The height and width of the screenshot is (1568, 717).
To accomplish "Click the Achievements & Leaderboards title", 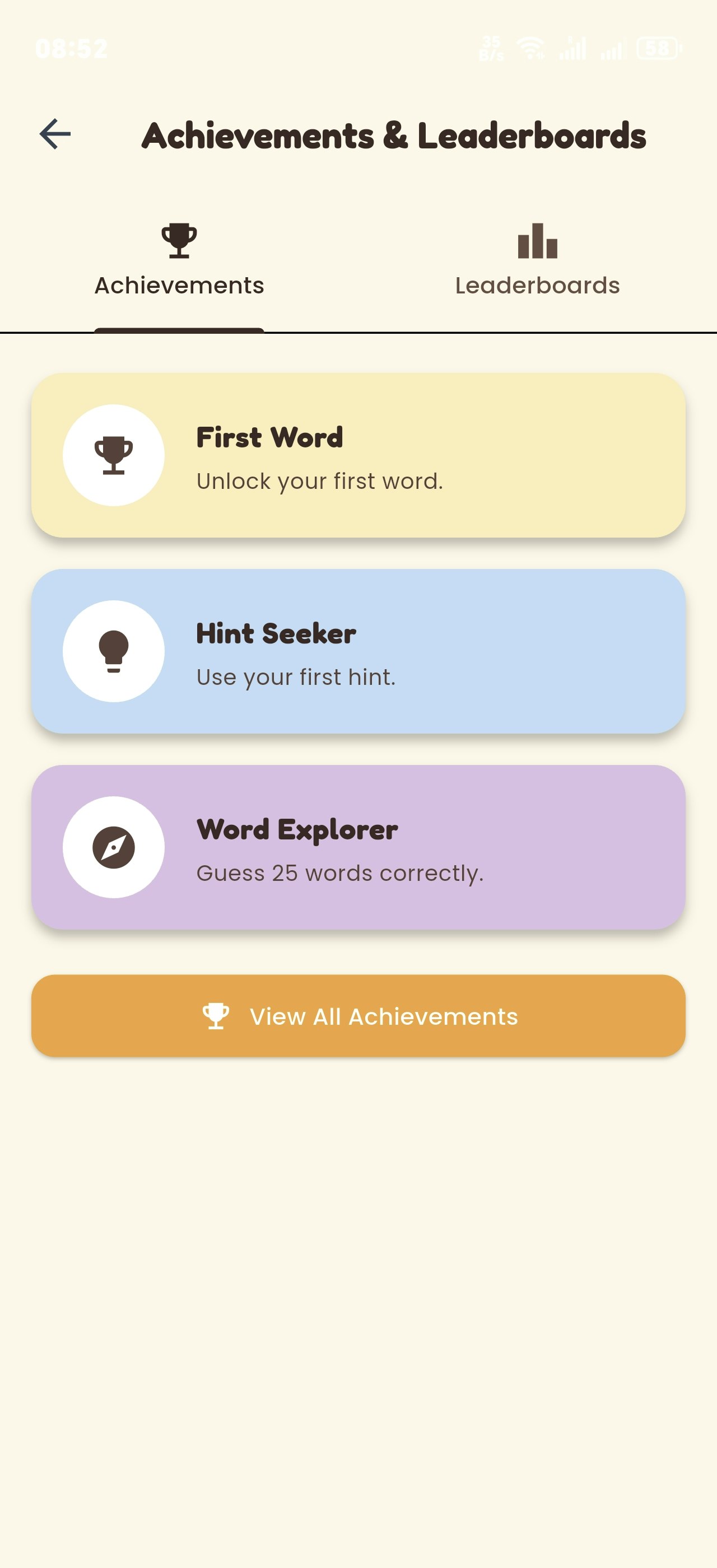I will pyautogui.click(x=394, y=135).
